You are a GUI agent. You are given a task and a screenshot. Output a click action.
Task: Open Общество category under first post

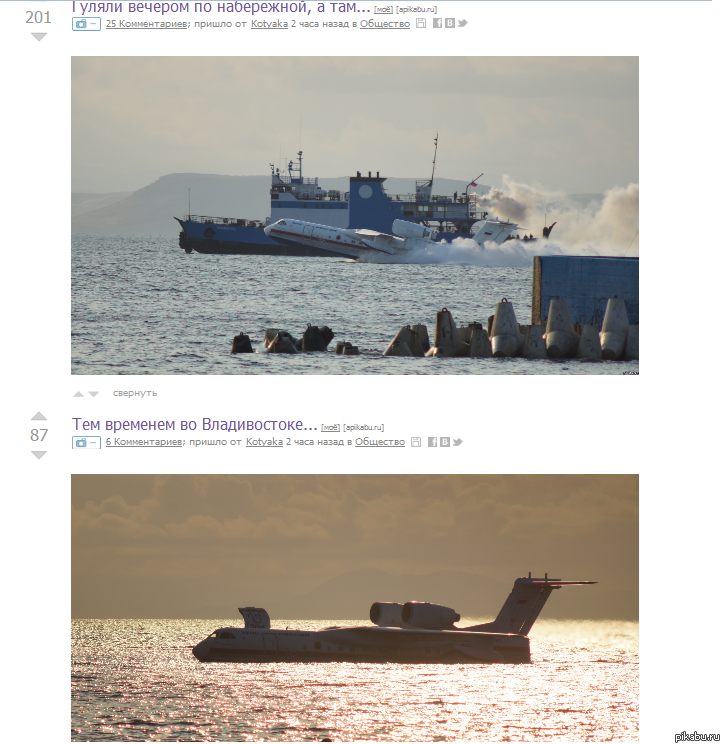385,23
